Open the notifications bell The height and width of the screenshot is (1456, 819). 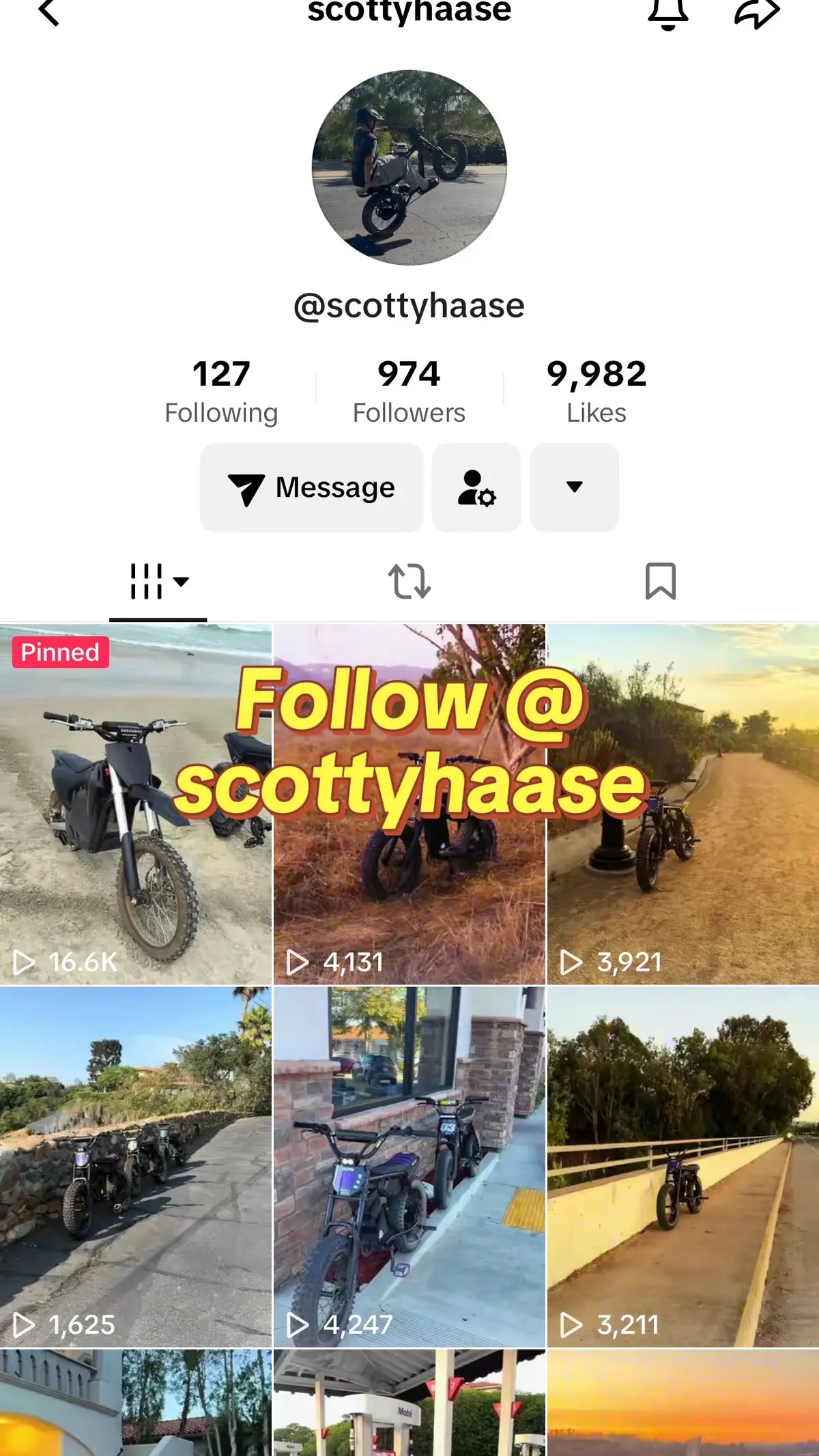667,14
